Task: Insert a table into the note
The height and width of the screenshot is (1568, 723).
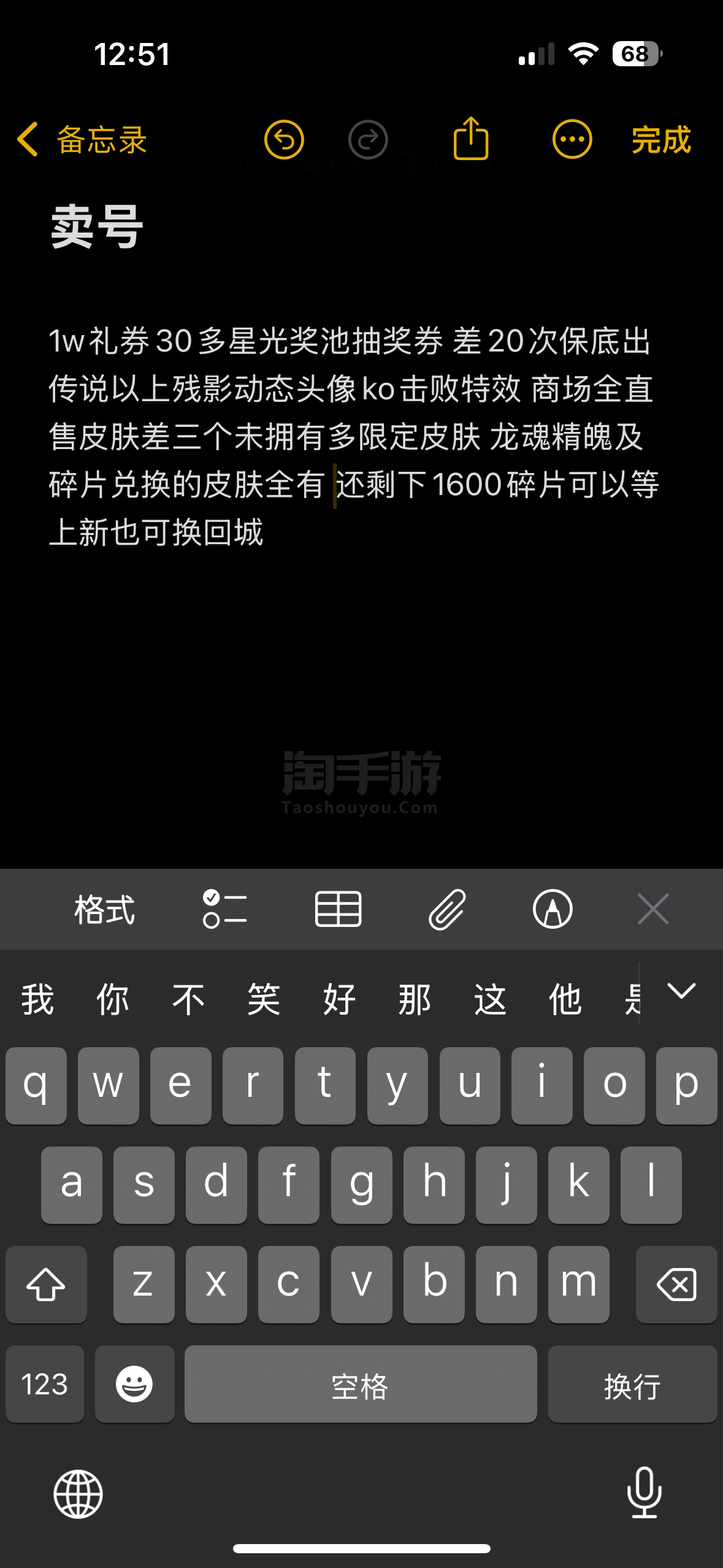Action: click(339, 909)
